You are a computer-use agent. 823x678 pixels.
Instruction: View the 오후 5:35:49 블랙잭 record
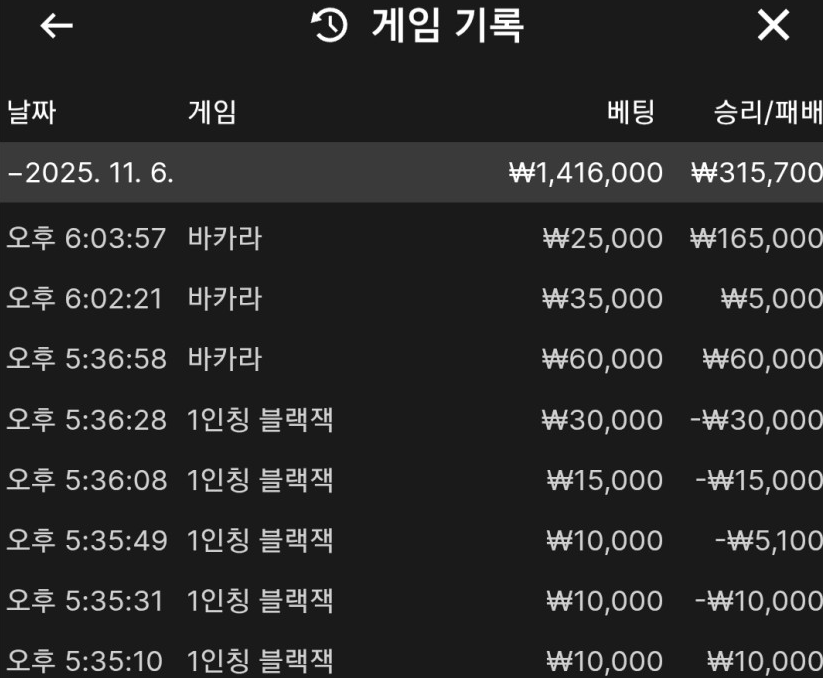coord(411,540)
